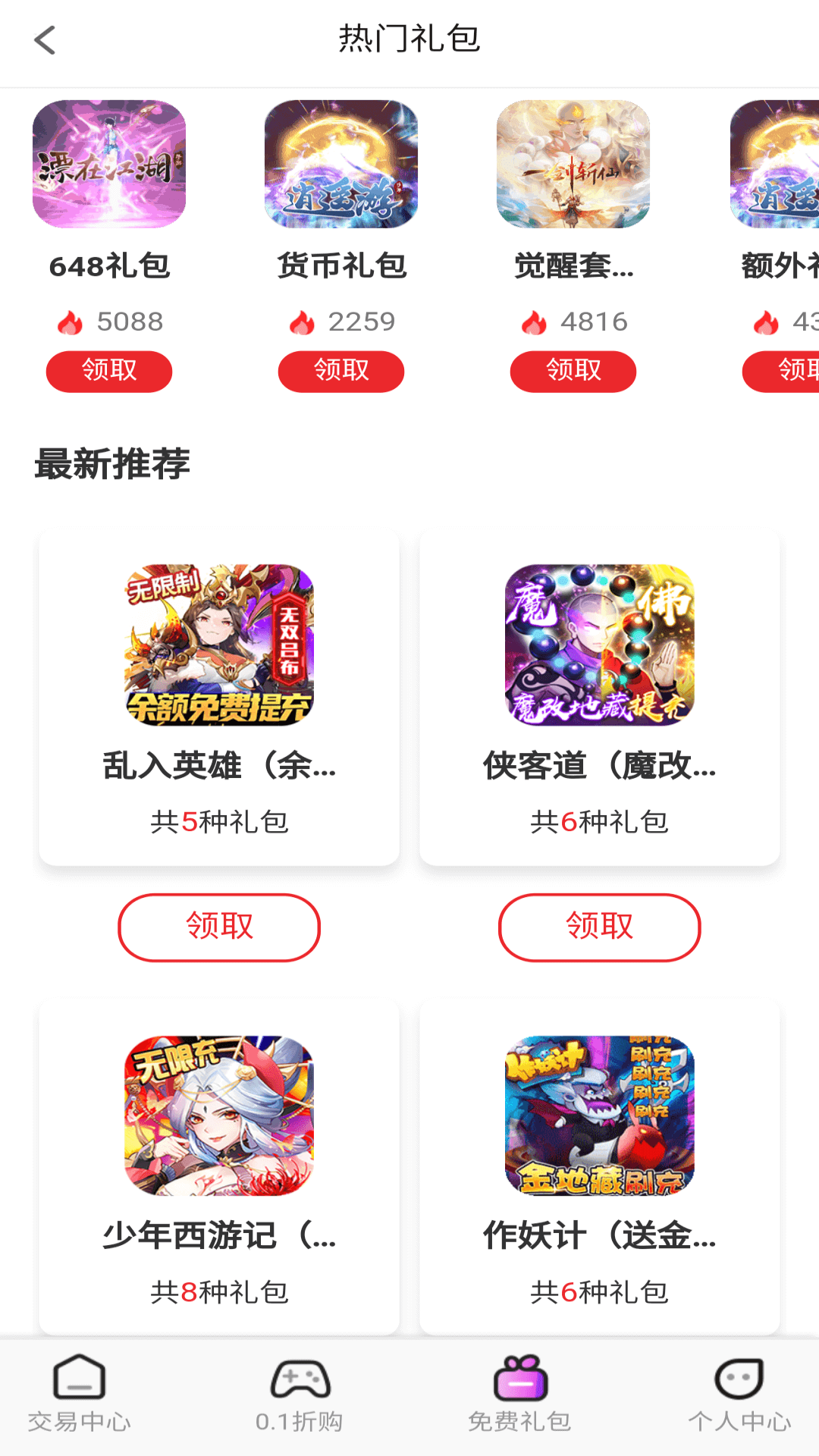This screenshot has height=1456, width=819.
Task: Tap the 少年西游记 cover image
Action: click(x=218, y=1115)
